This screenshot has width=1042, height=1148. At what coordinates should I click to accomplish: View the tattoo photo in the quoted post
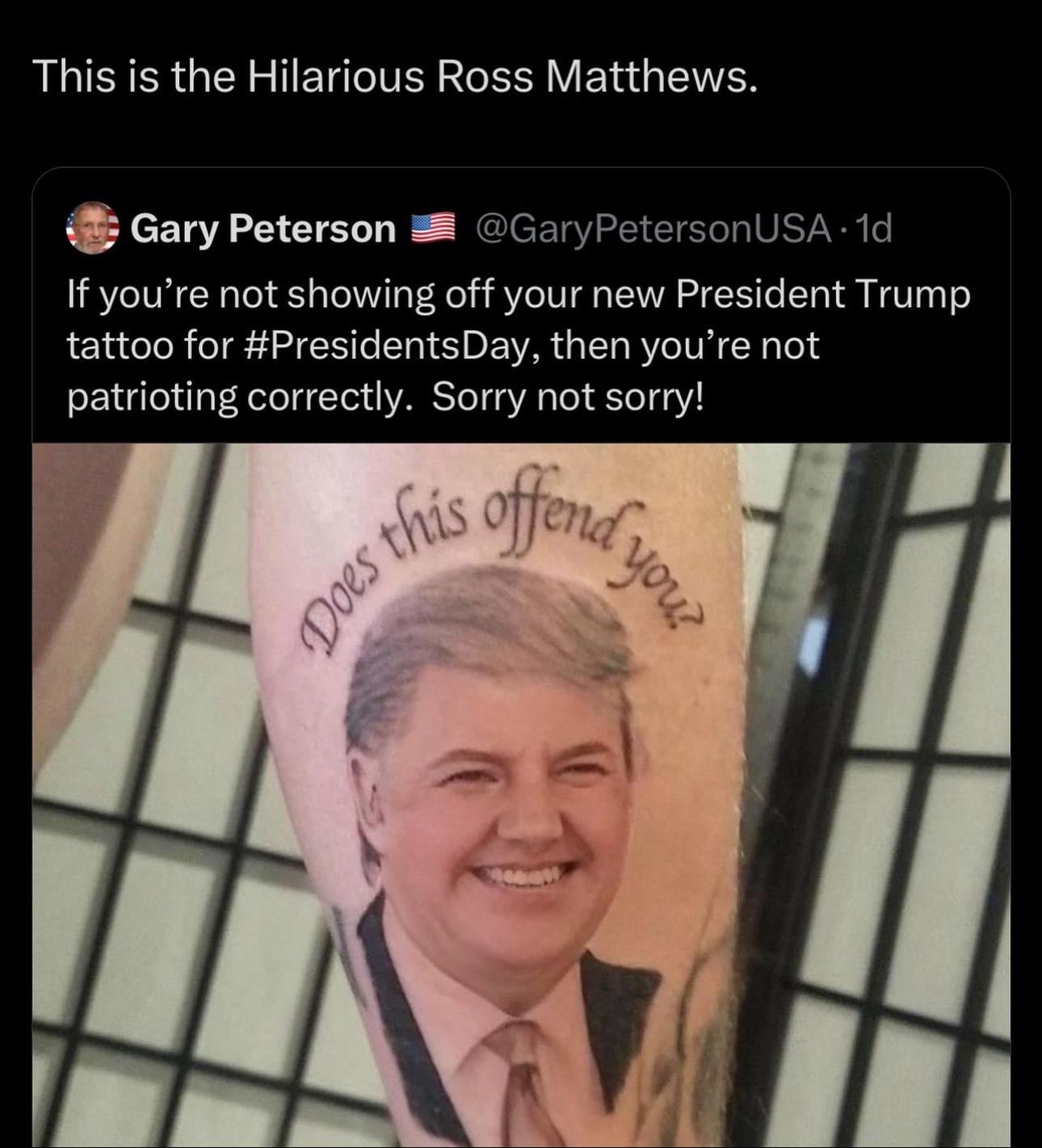[521, 794]
